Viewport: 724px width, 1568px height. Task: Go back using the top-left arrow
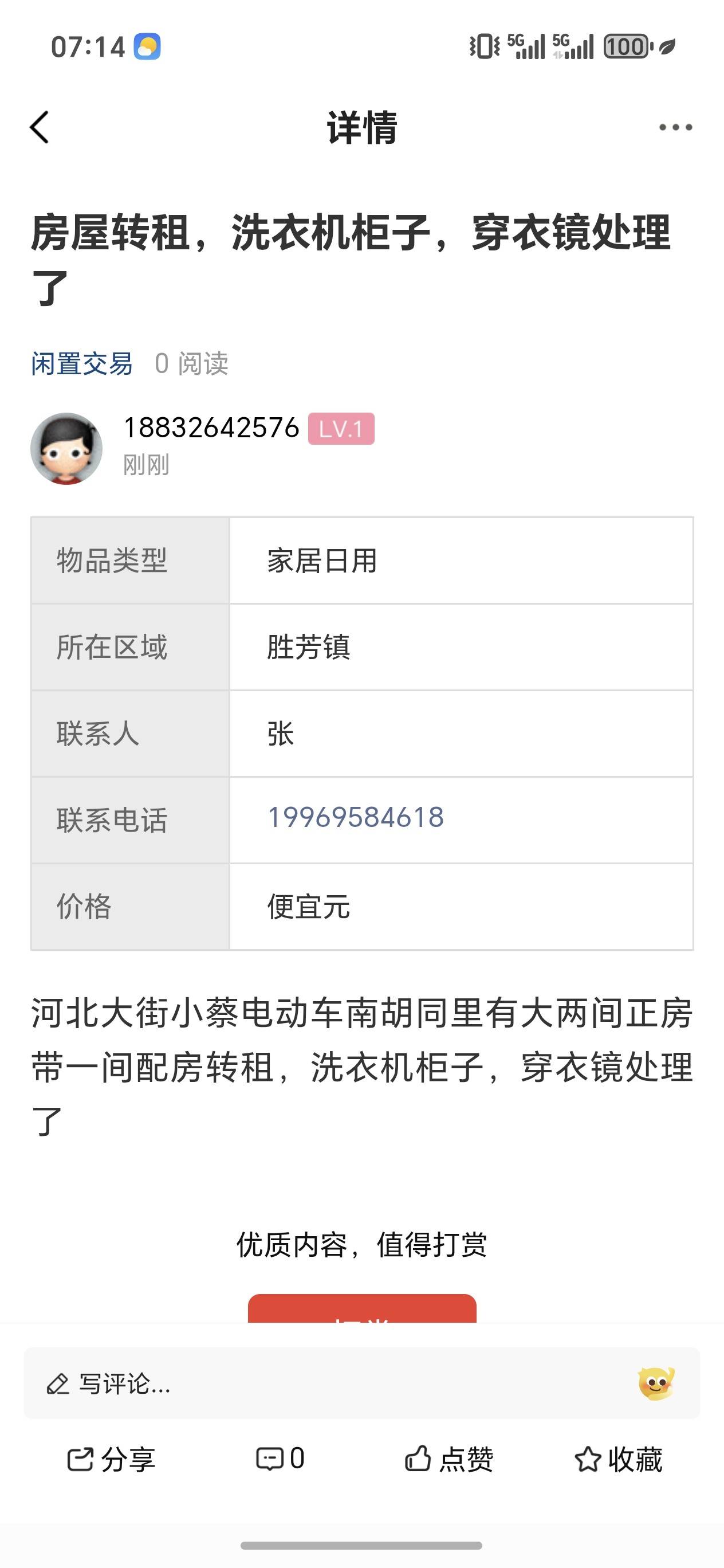click(x=40, y=127)
